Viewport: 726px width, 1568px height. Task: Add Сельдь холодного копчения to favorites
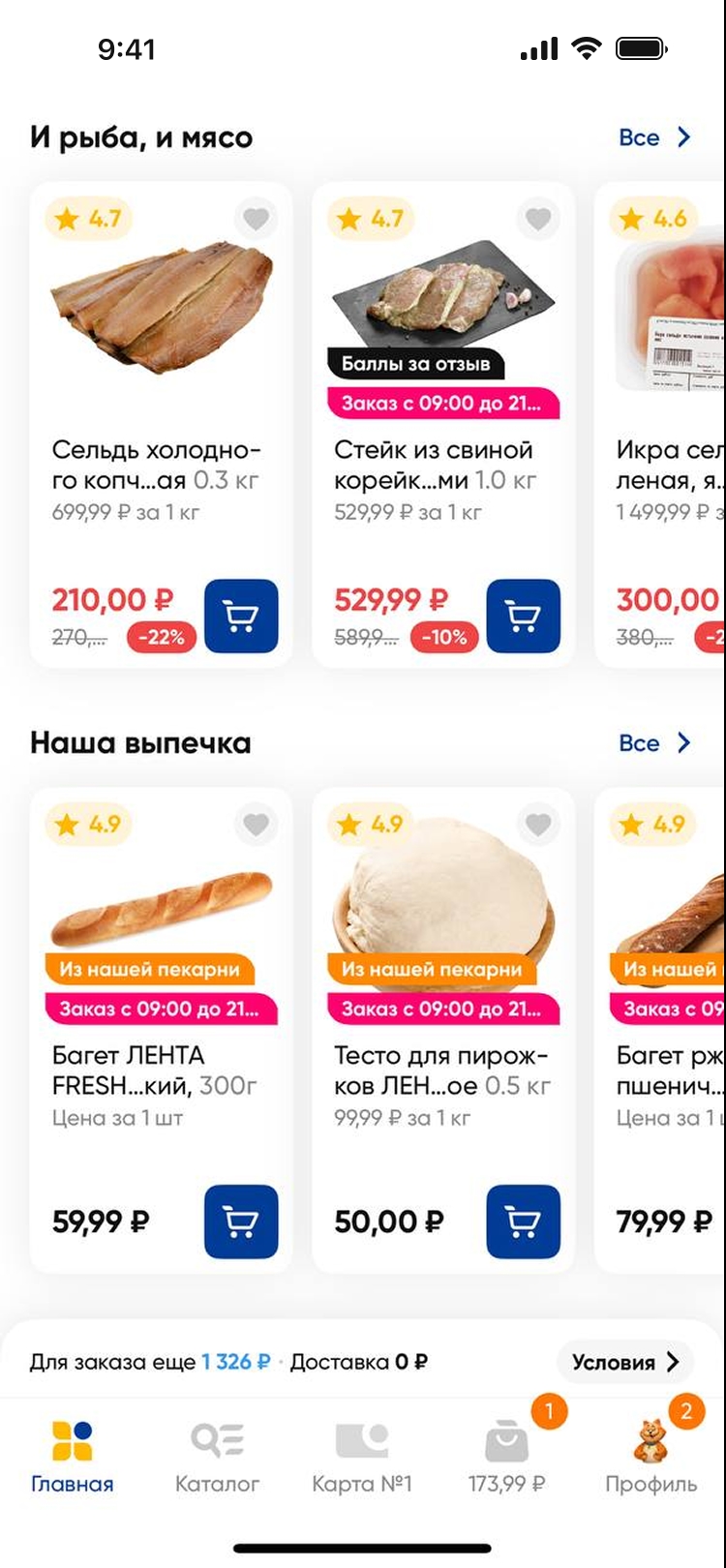click(256, 220)
